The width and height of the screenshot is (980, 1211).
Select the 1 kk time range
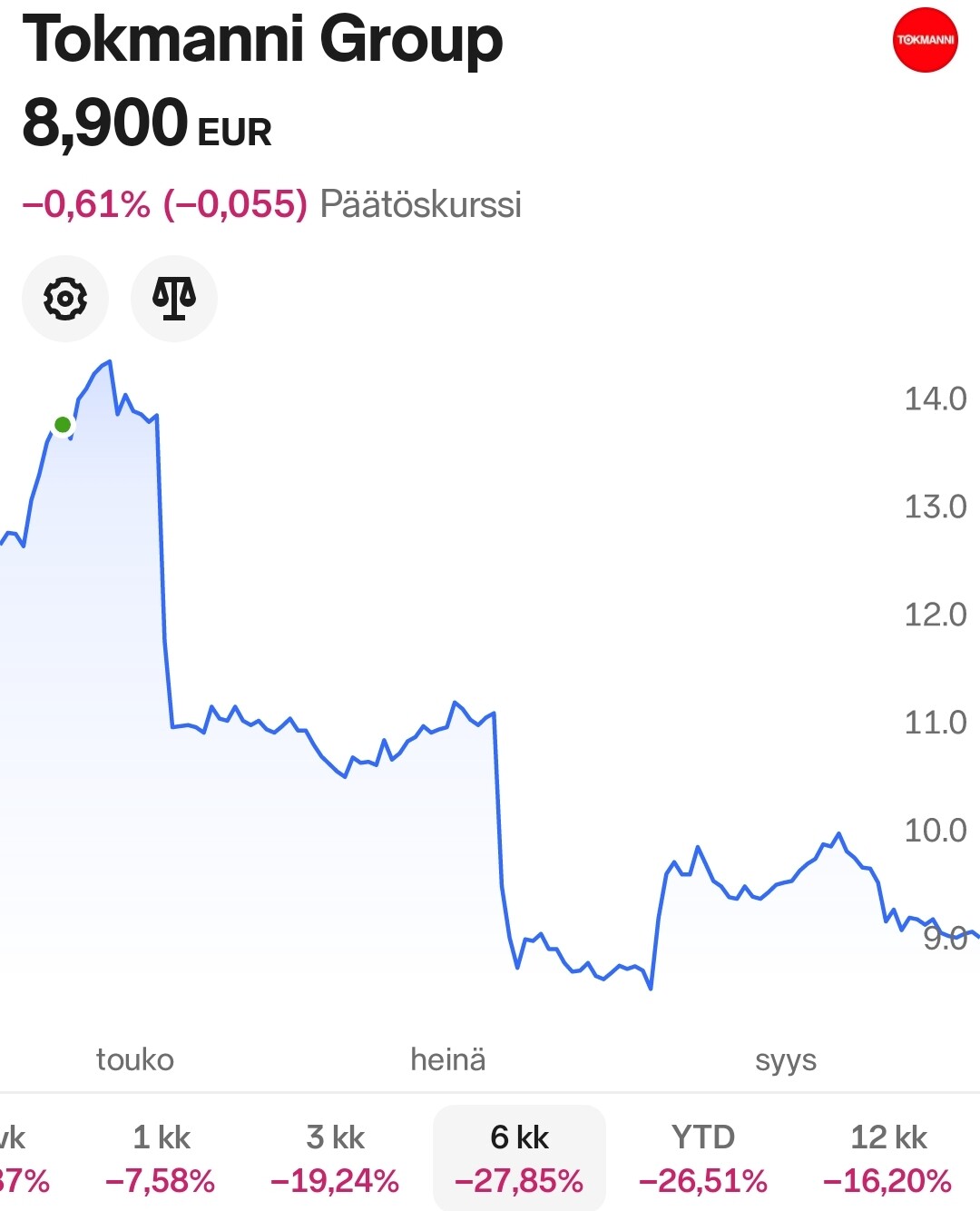161,1158
